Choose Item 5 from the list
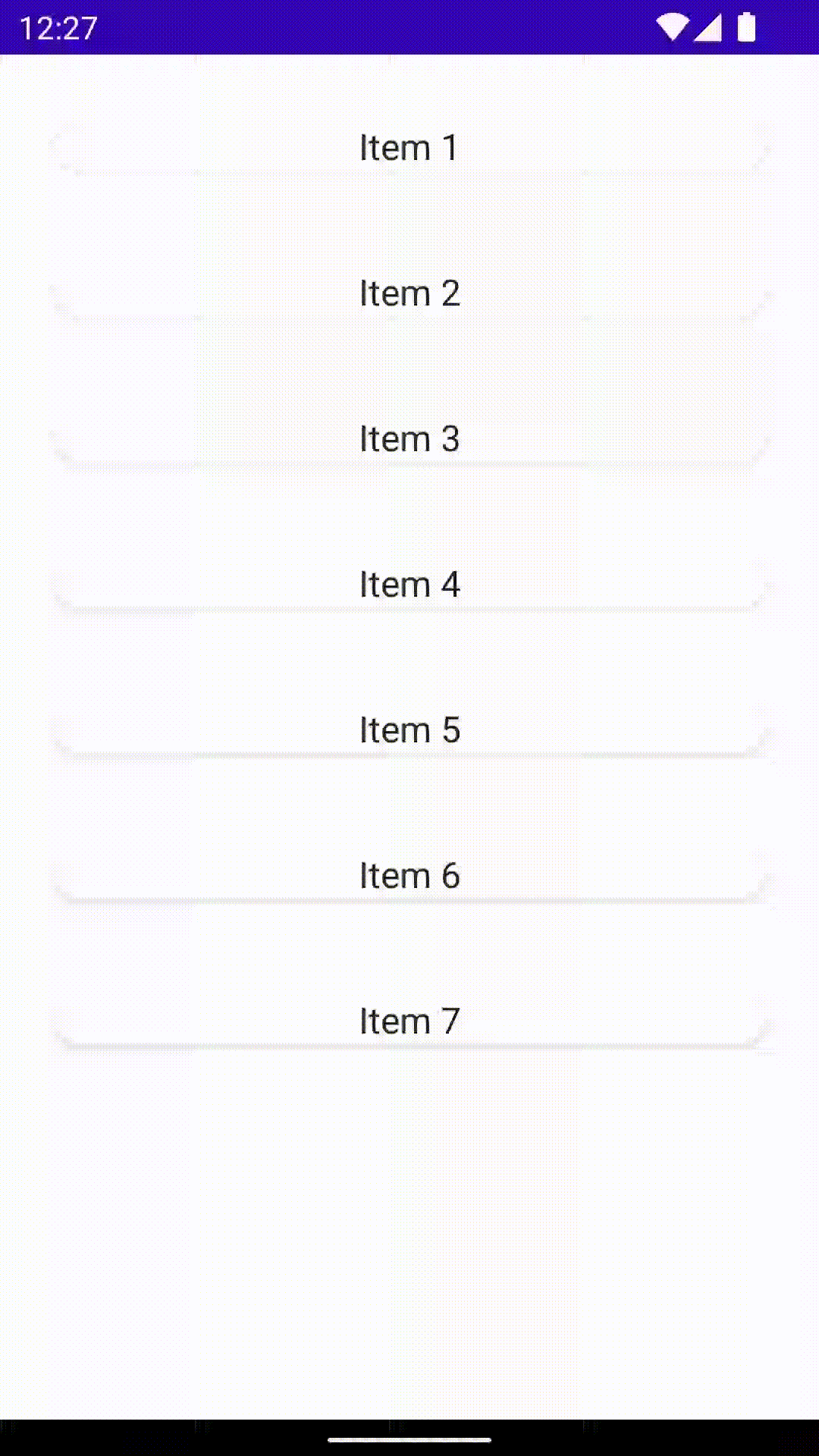This screenshot has width=819, height=1456. [x=409, y=730]
